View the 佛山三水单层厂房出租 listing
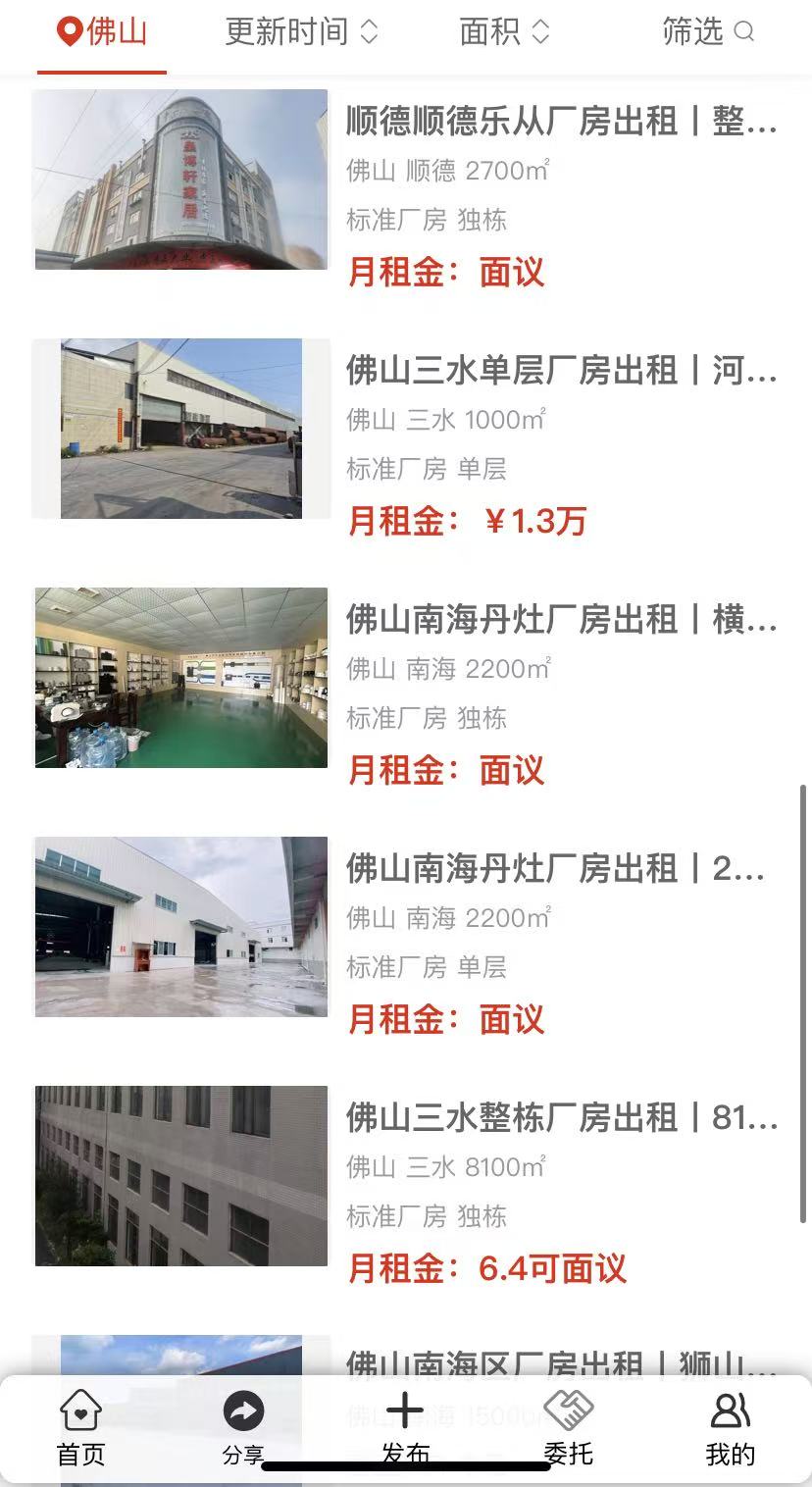 pyautogui.click(x=561, y=371)
